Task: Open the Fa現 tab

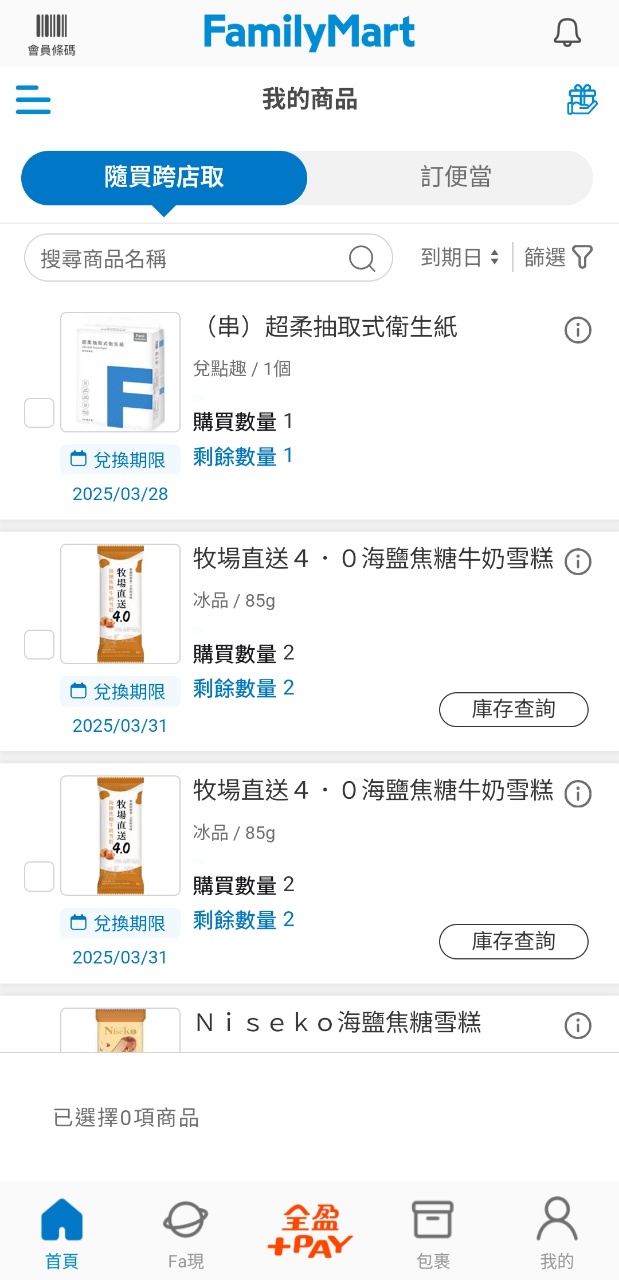Action: pyautogui.click(x=186, y=1233)
